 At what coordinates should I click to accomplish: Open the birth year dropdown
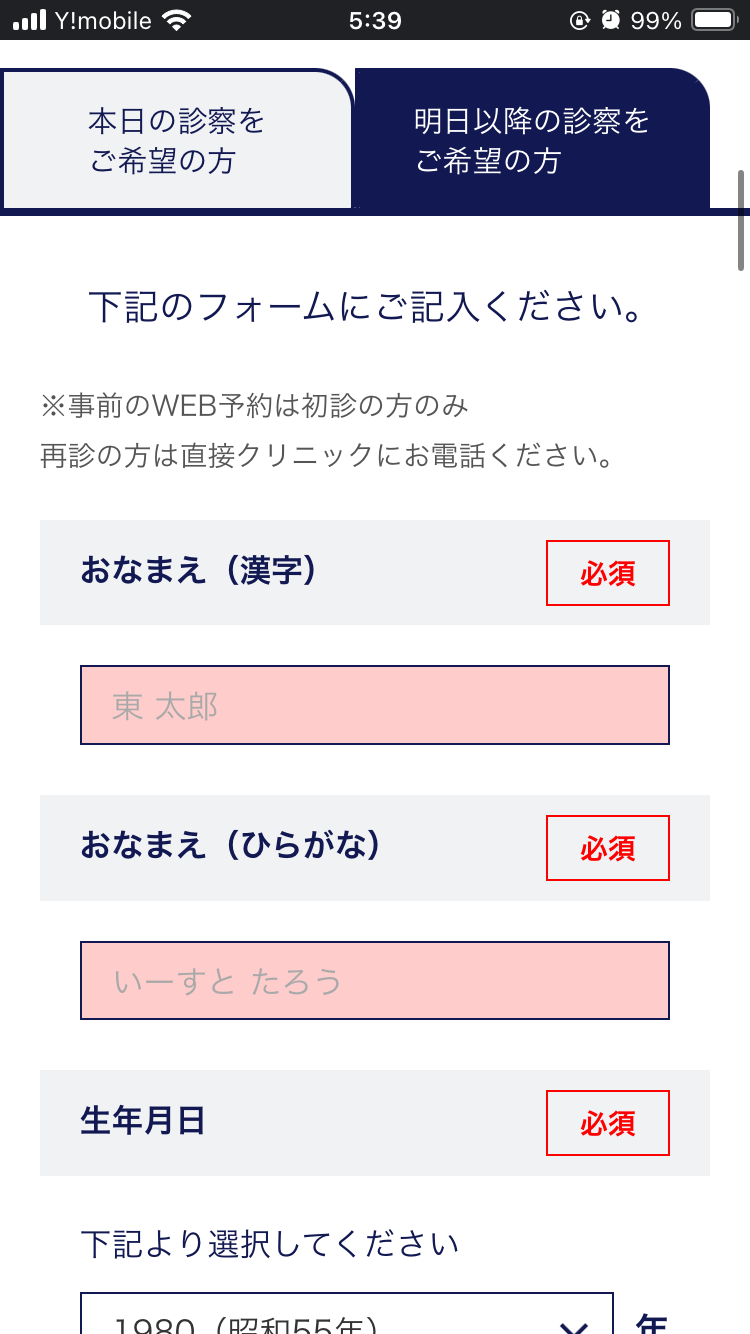coord(347,1314)
